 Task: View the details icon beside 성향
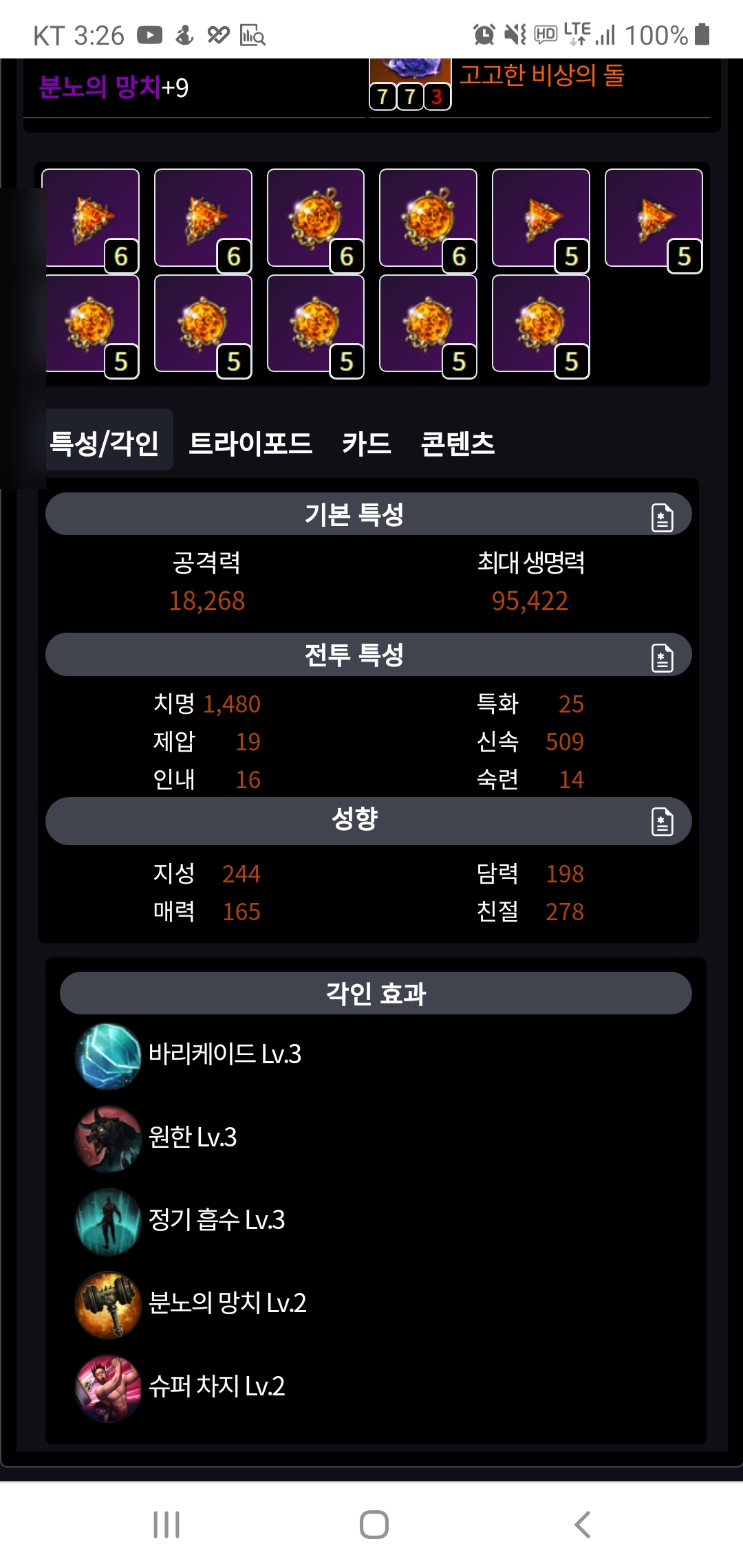click(662, 821)
